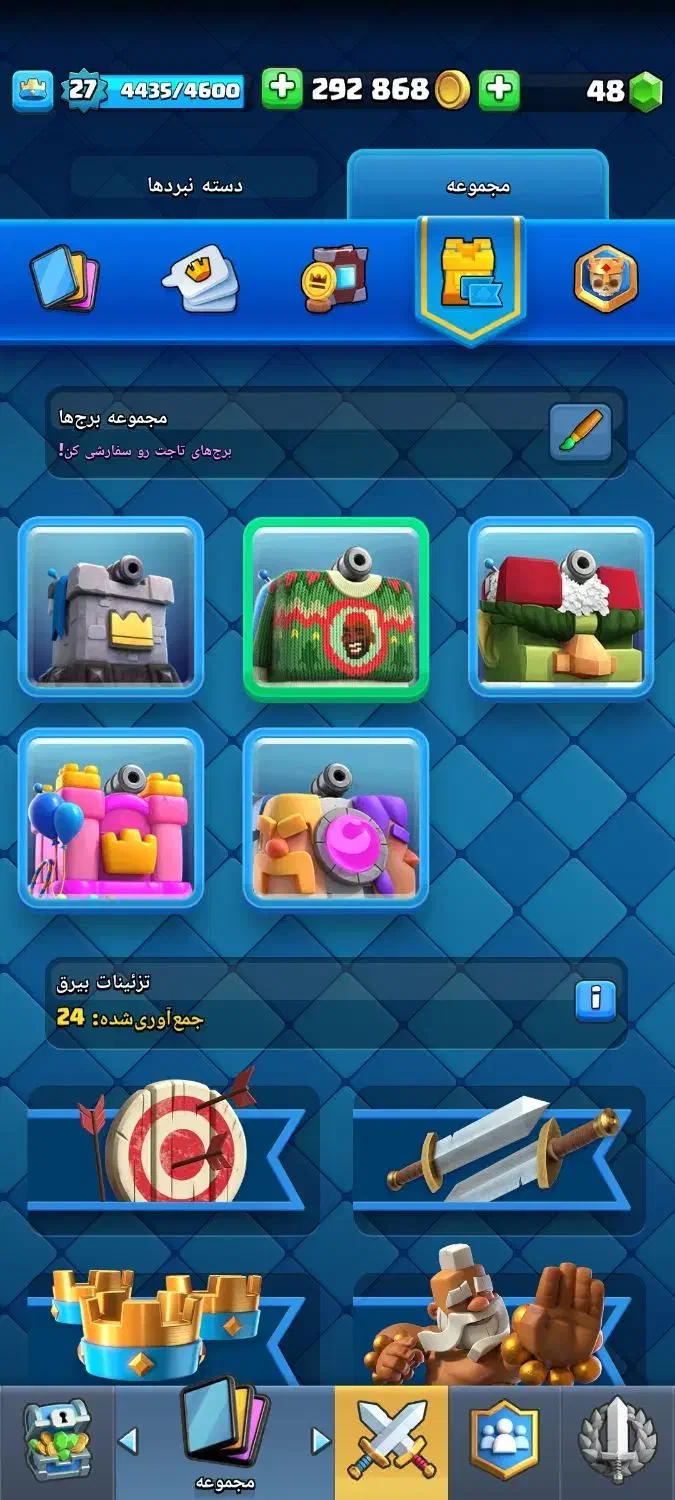The width and height of the screenshot is (675, 1500).
Task: Open the emotes collection icon
Action: click(x=198, y=277)
